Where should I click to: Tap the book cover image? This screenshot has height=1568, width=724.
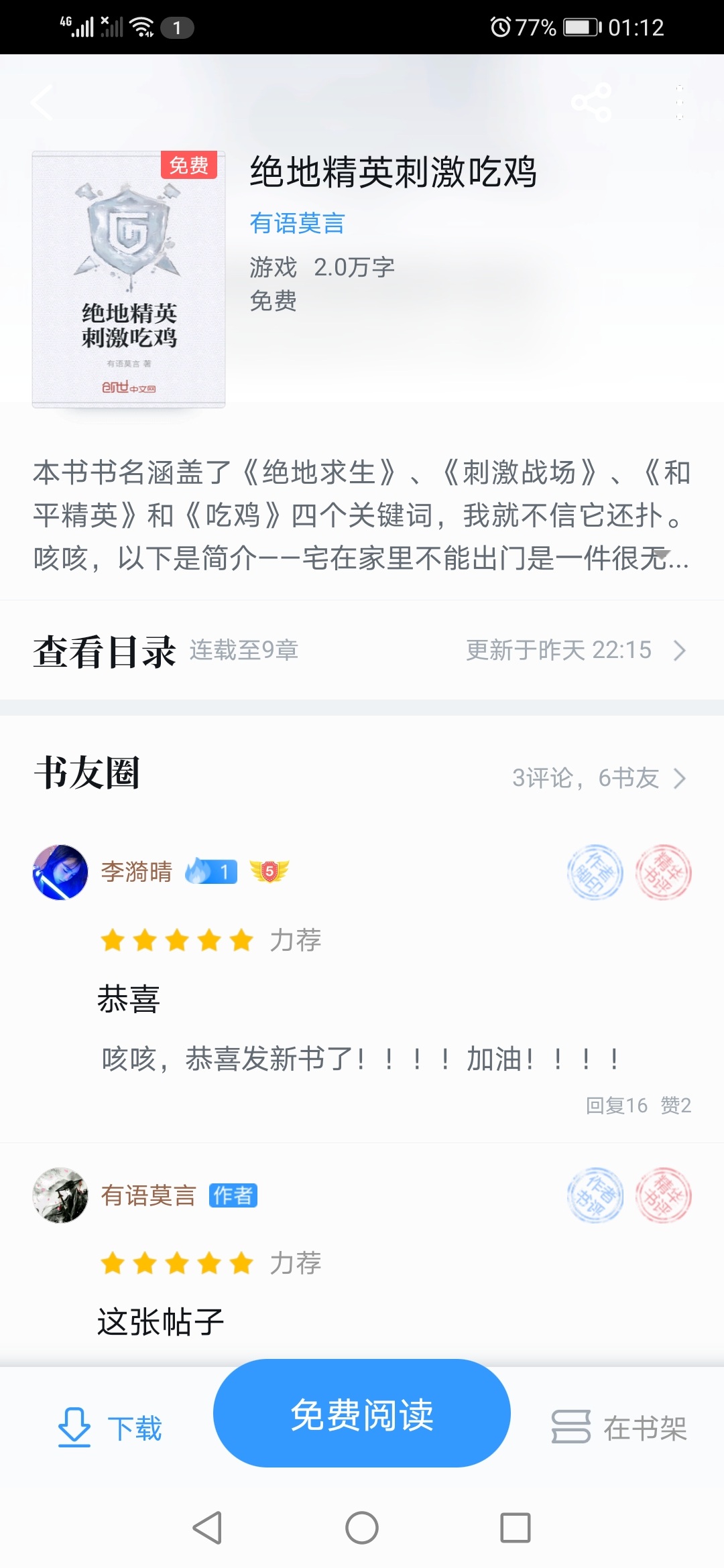[129, 279]
